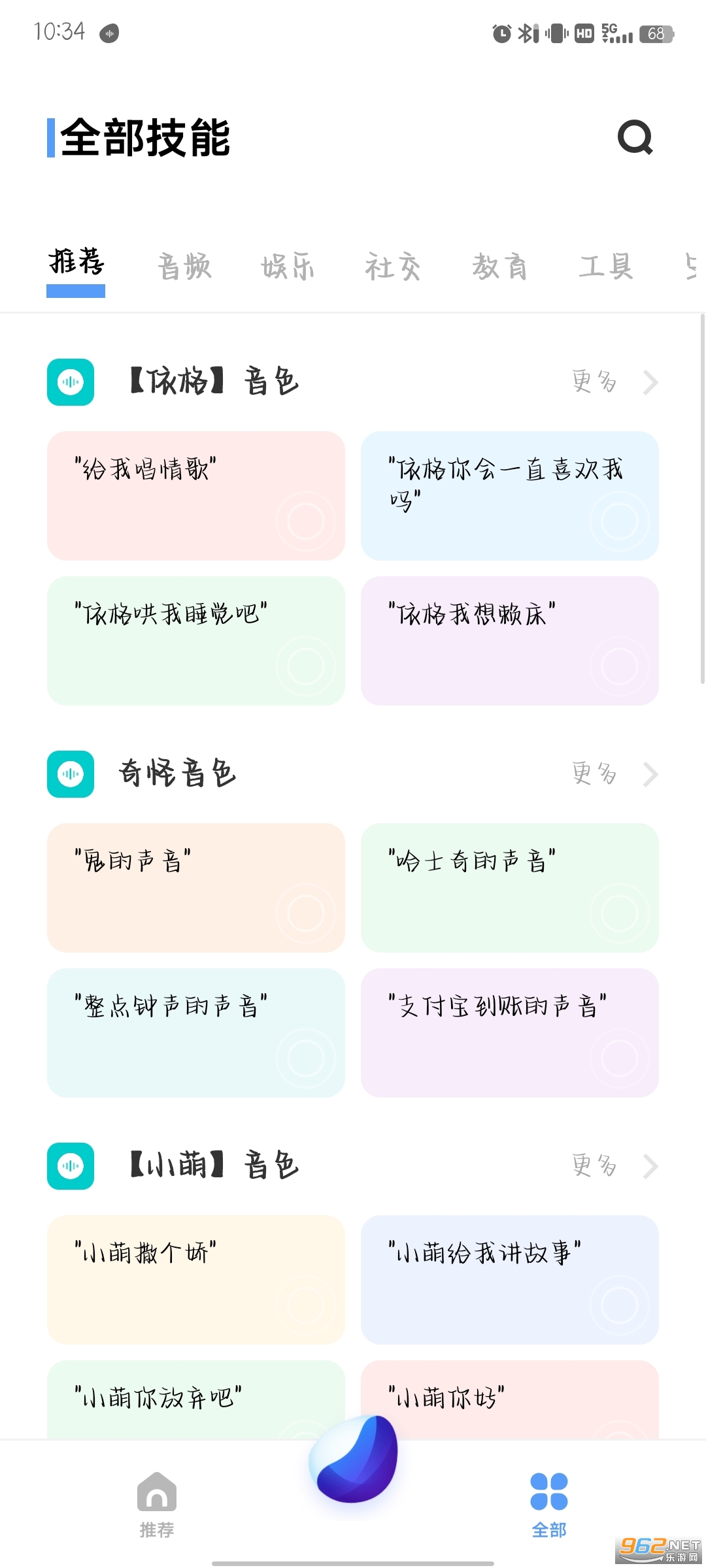Select "依格你会一直喜欢我吗" card
Screen dimensions: 706x1568
click(x=509, y=495)
